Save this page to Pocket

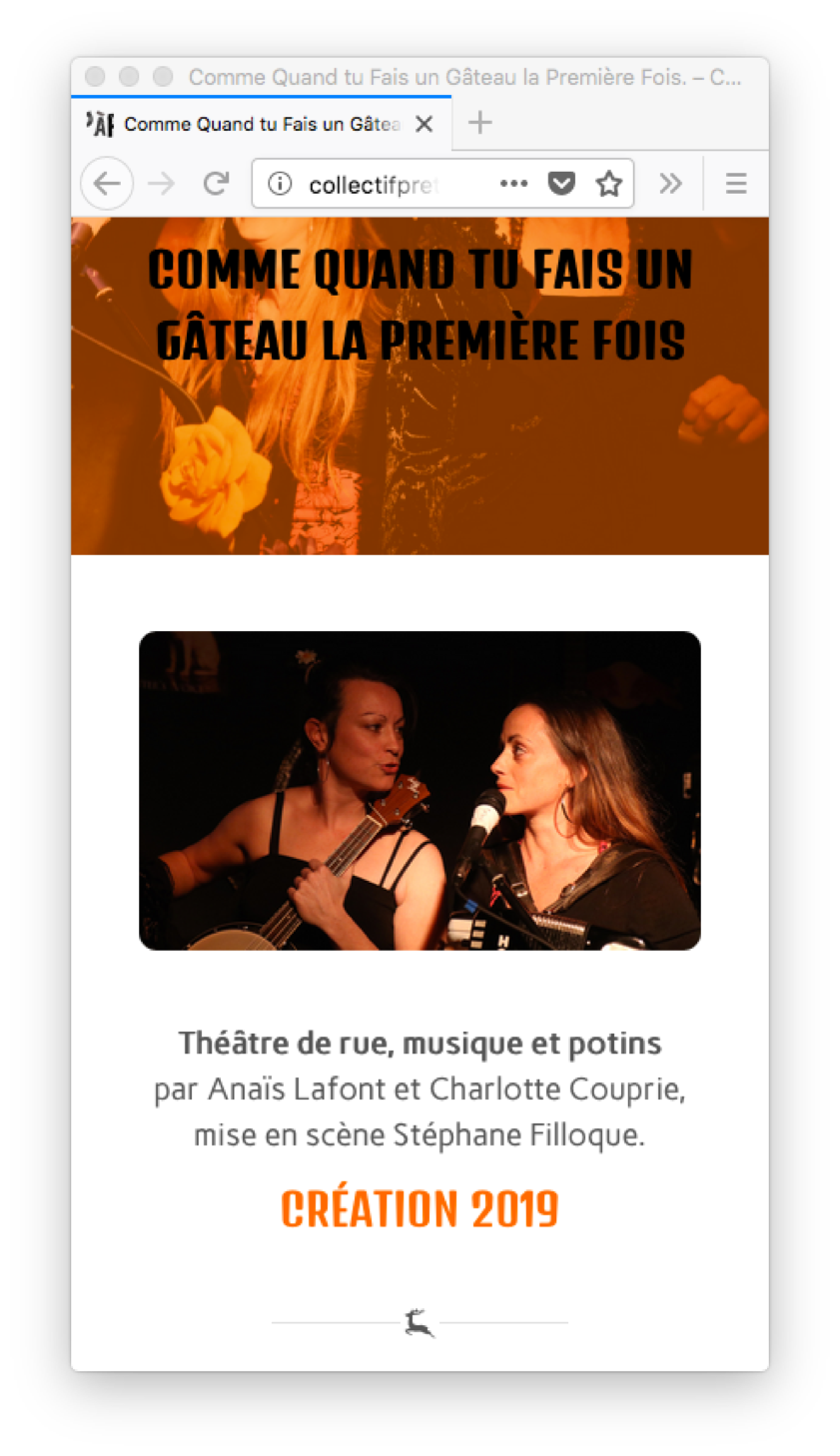(561, 184)
